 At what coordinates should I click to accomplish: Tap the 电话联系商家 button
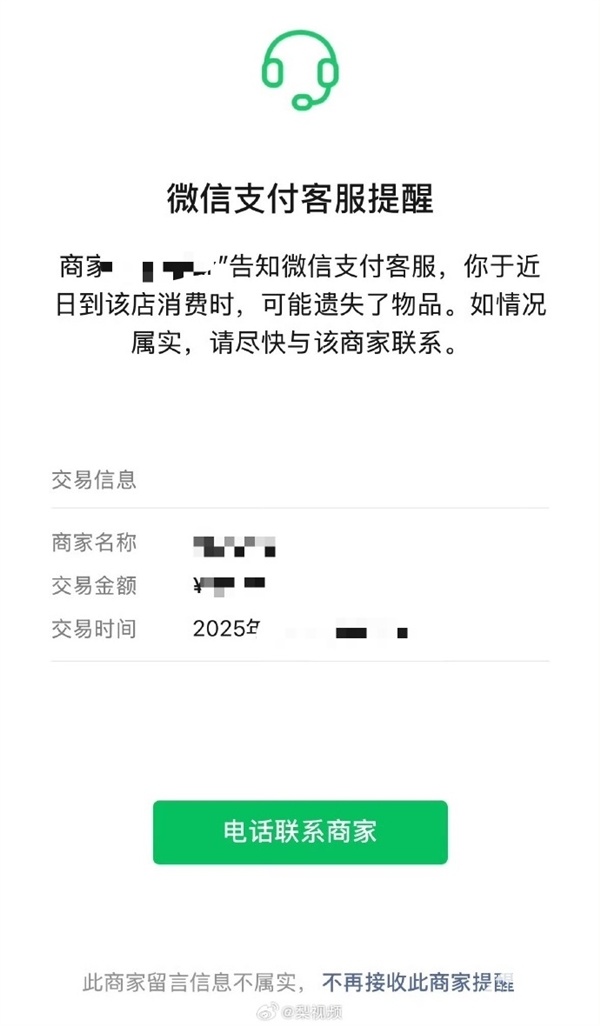click(x=300, y=832)
